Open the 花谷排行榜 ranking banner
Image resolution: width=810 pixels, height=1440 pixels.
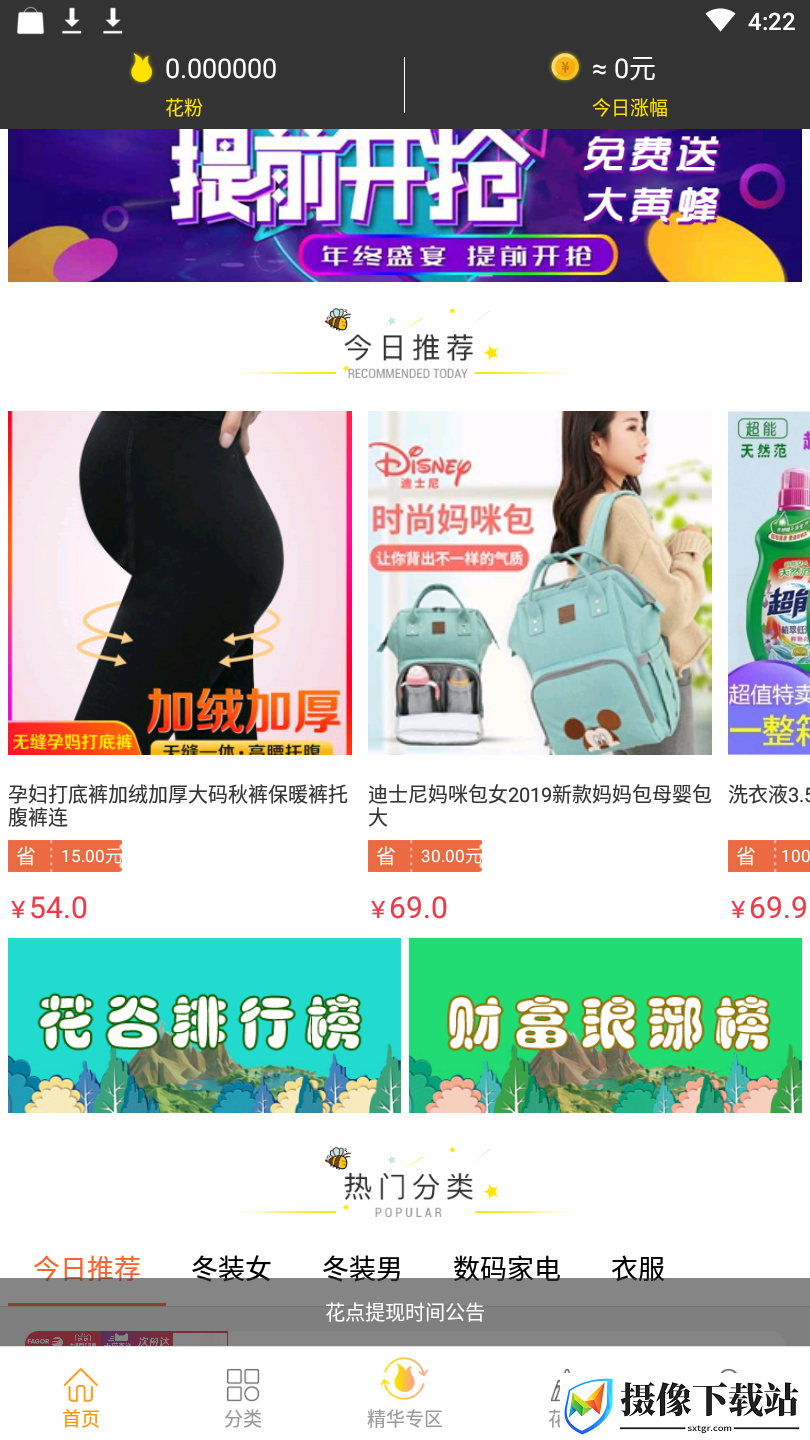point(204,1025)
